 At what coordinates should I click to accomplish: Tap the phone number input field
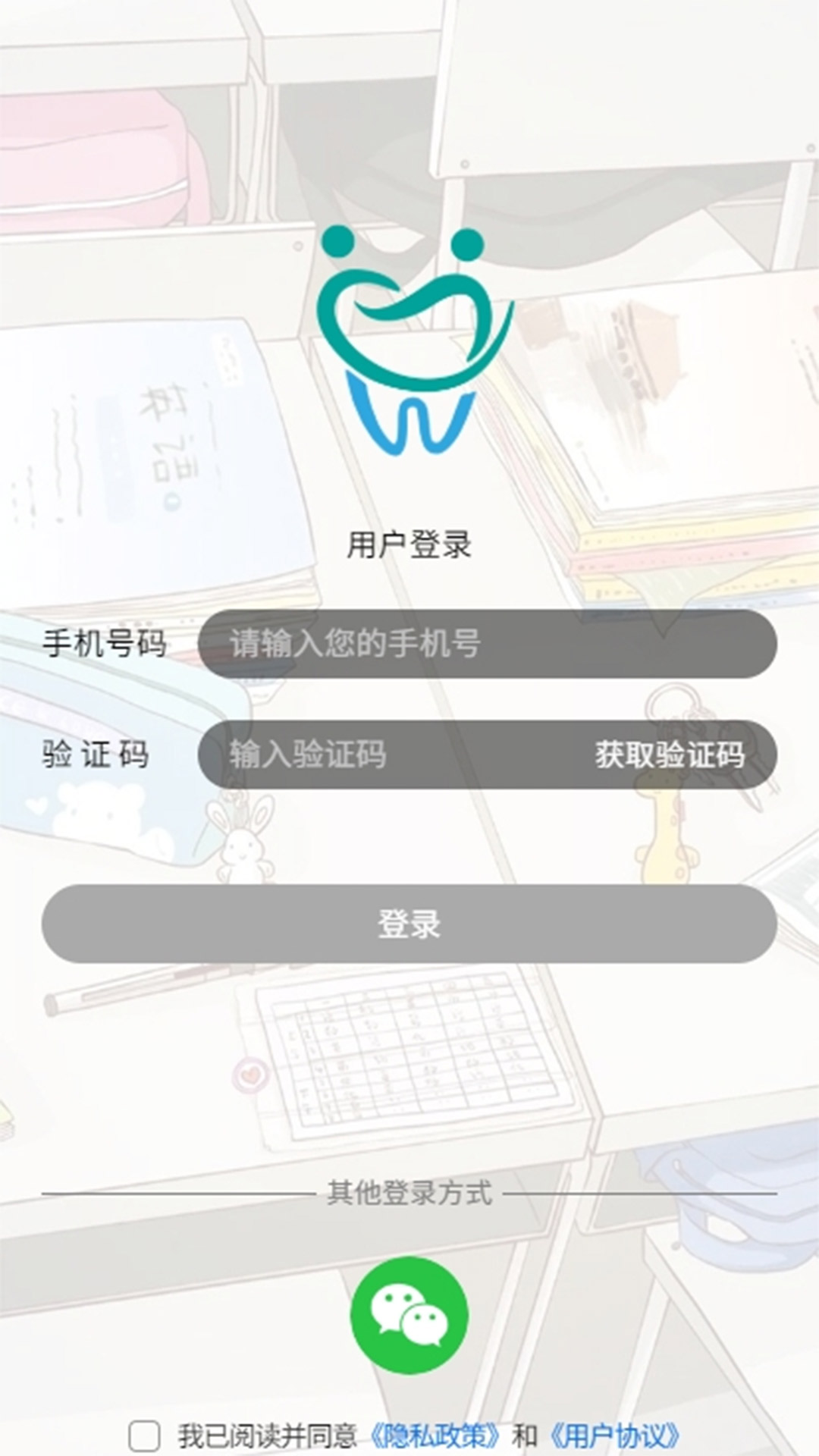[487, 643]
